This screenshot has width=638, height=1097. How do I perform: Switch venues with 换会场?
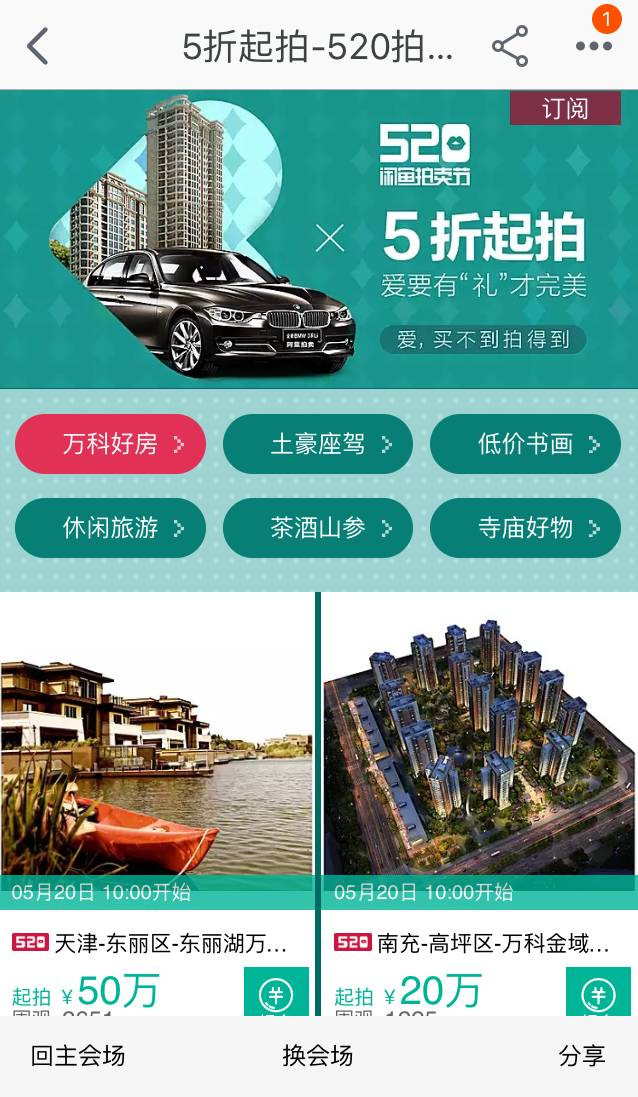coord(318,1056)
